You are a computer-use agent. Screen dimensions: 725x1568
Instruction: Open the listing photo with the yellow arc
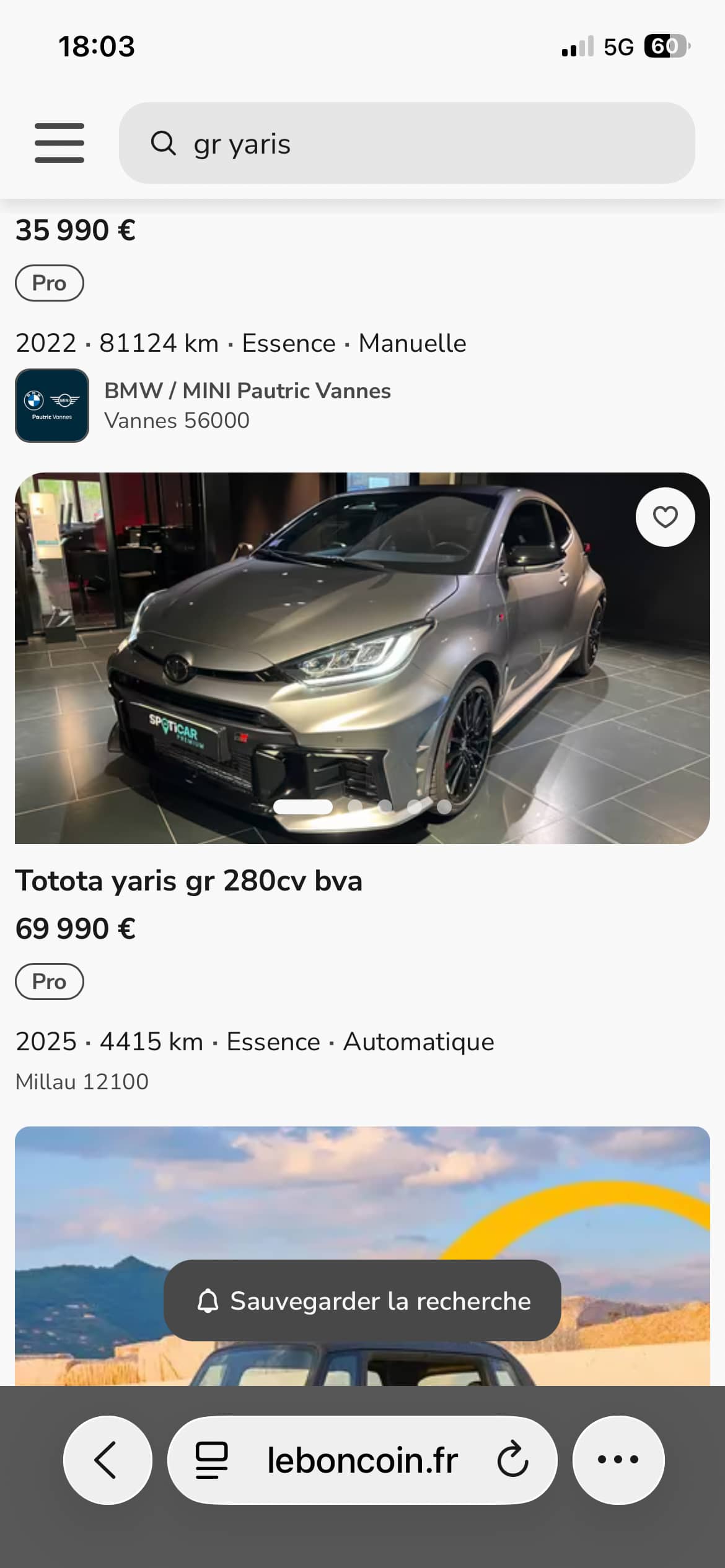point(362,1208)
